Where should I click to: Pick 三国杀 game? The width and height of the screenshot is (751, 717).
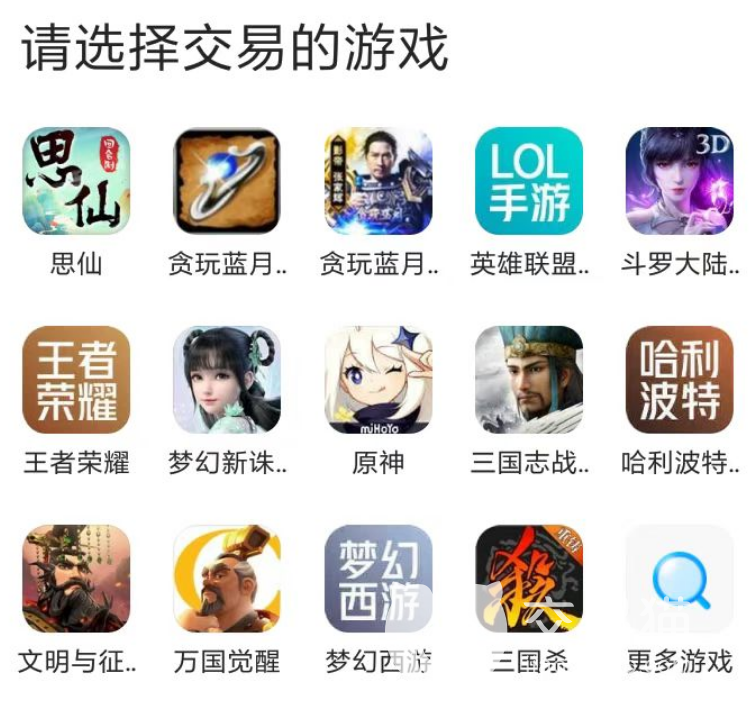529,578
